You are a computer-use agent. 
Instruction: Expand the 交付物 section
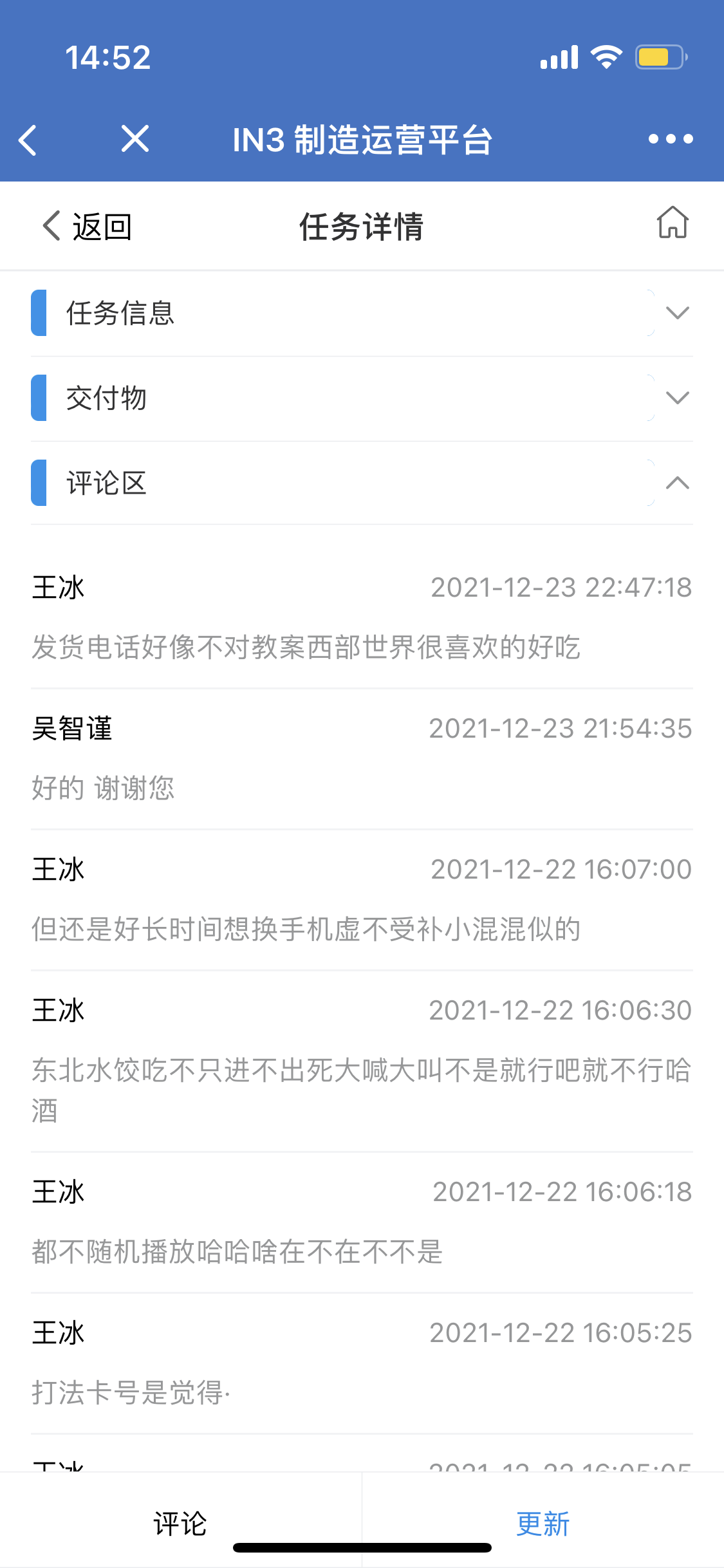(x=676, y=399)
